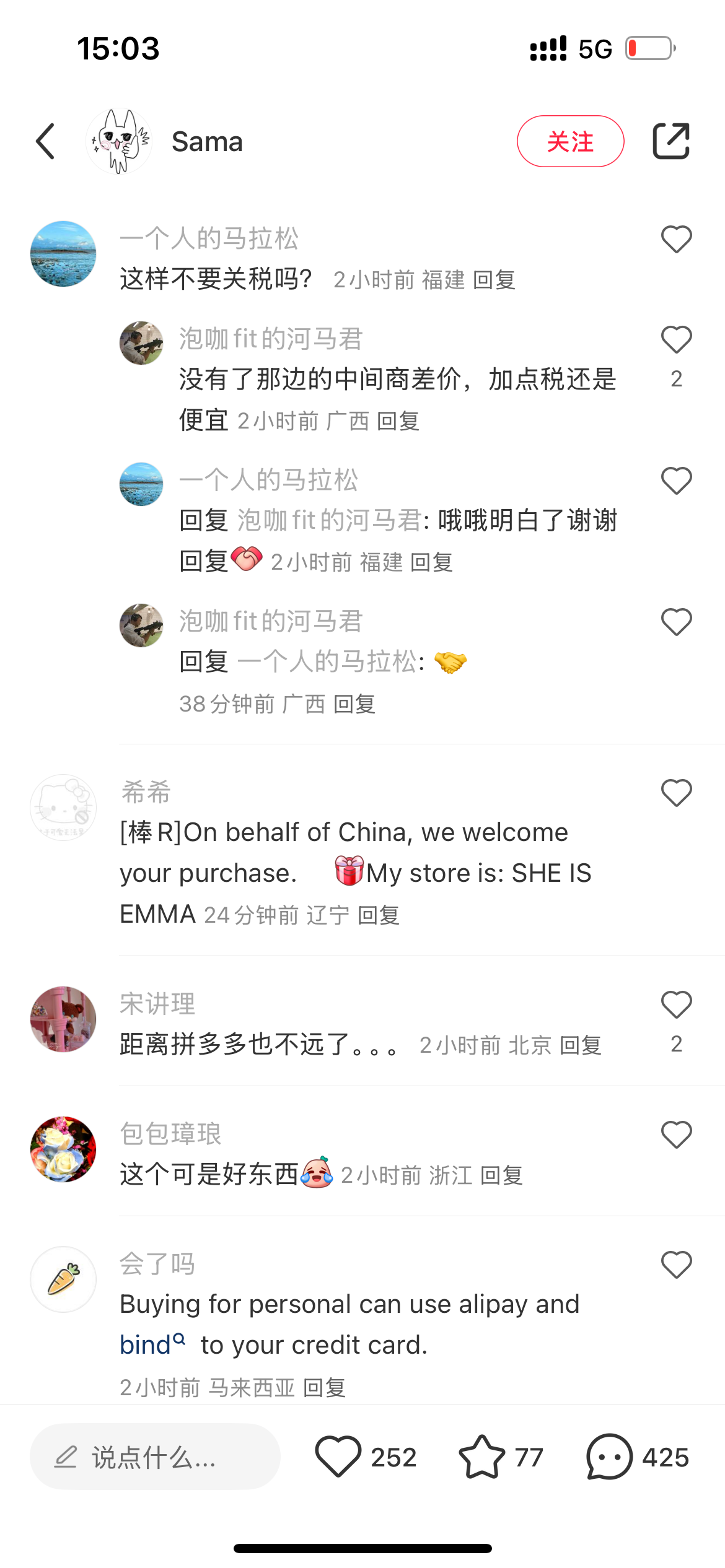Open the 说点什么 comment input
Image resolution: width=725 pixels, height=1568 pixels.
(155, 1457)
